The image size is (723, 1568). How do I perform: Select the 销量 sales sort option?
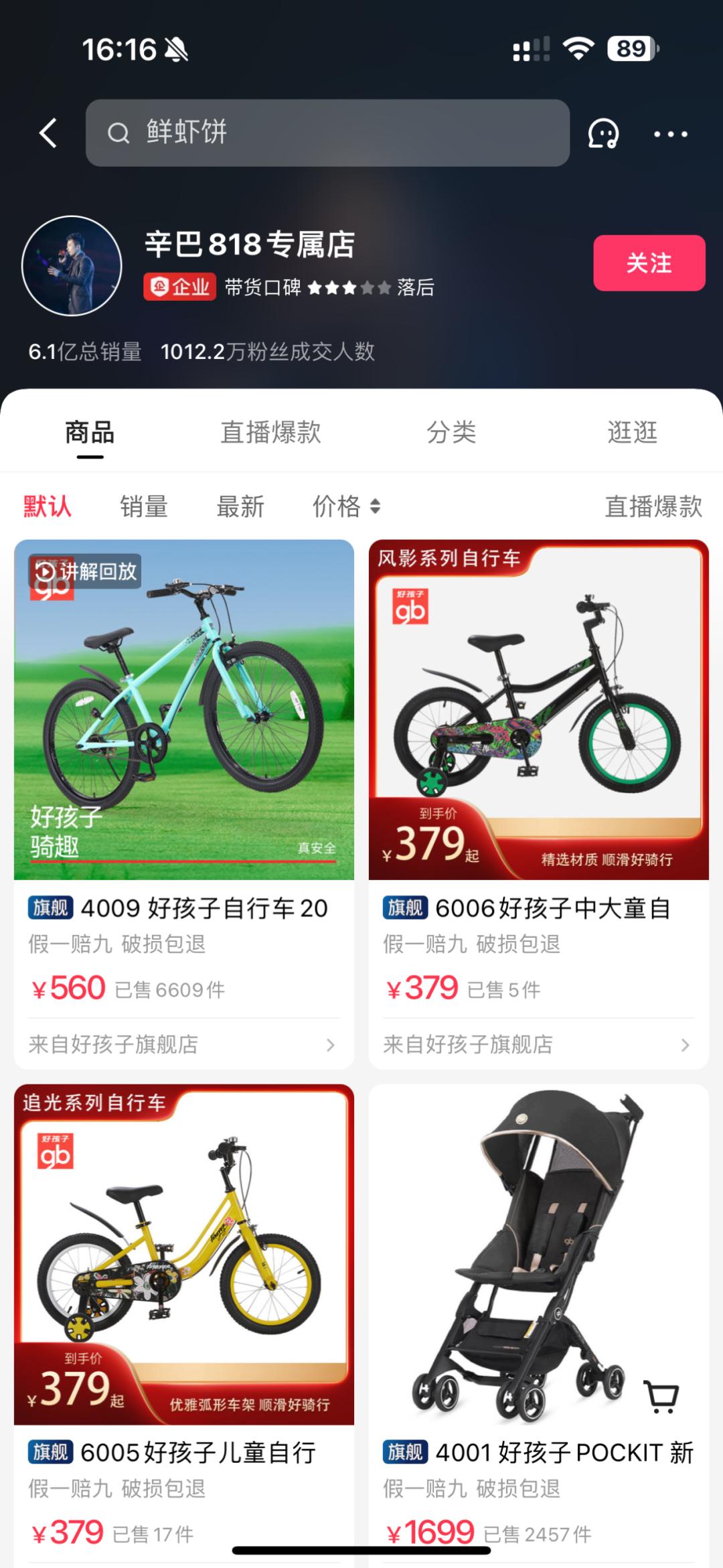(144, 507)
